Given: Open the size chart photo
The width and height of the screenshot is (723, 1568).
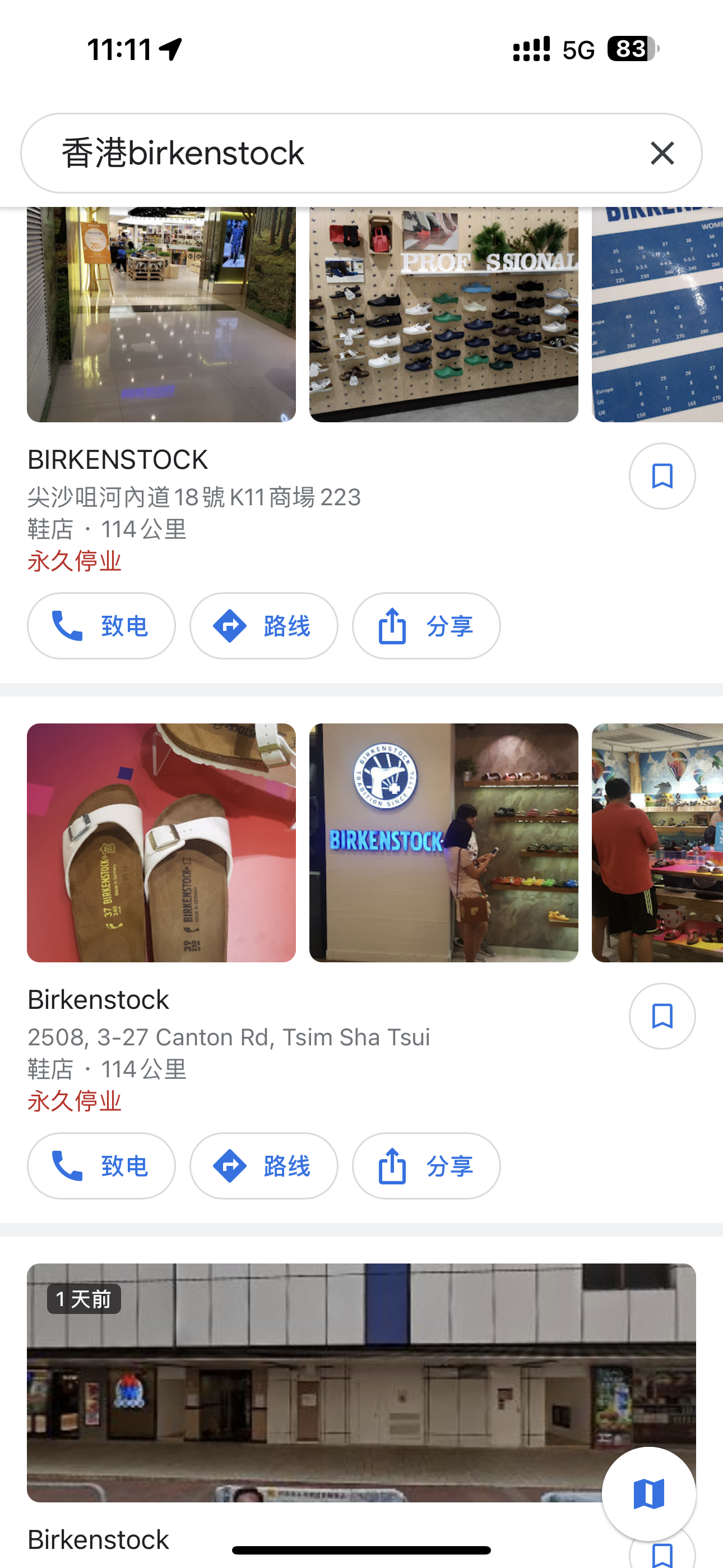Looking at the screenshot, I should [x=657, y=314].
